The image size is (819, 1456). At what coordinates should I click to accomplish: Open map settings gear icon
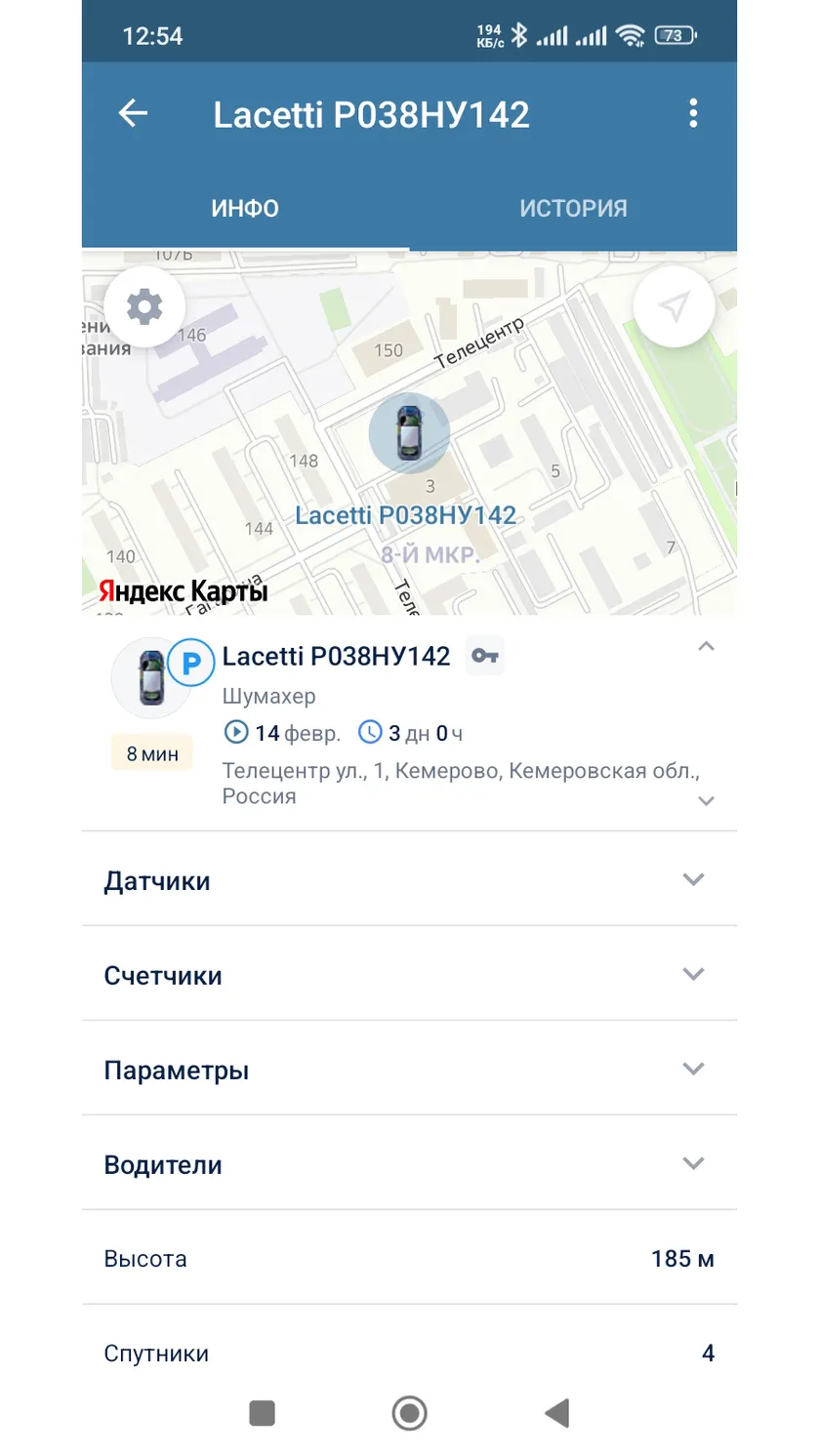pos(144,306)
